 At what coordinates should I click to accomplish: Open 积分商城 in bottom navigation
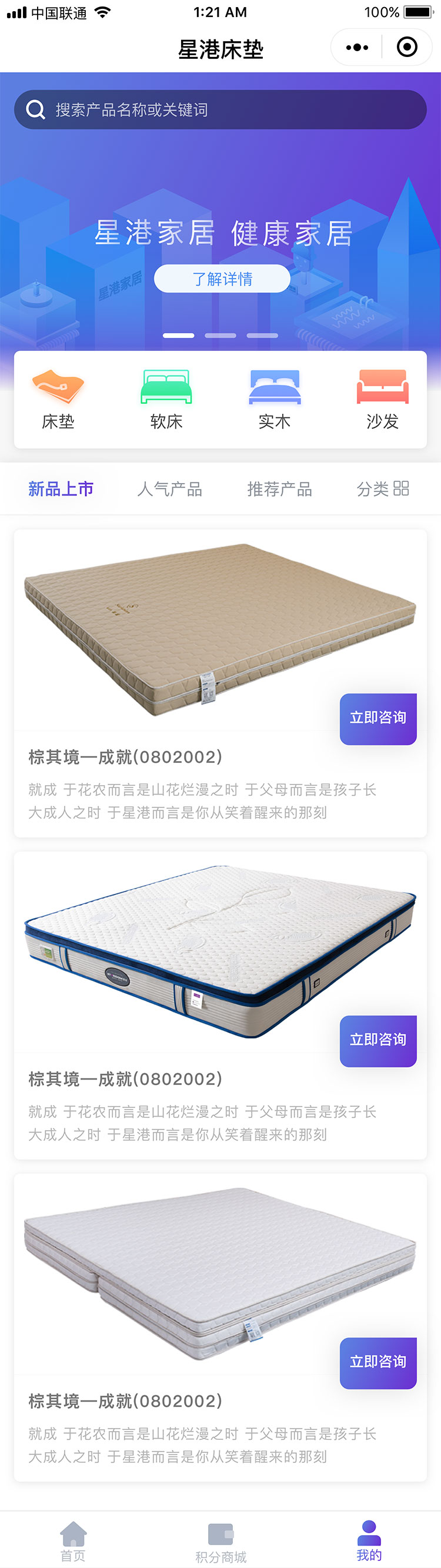coord(220,1542)
